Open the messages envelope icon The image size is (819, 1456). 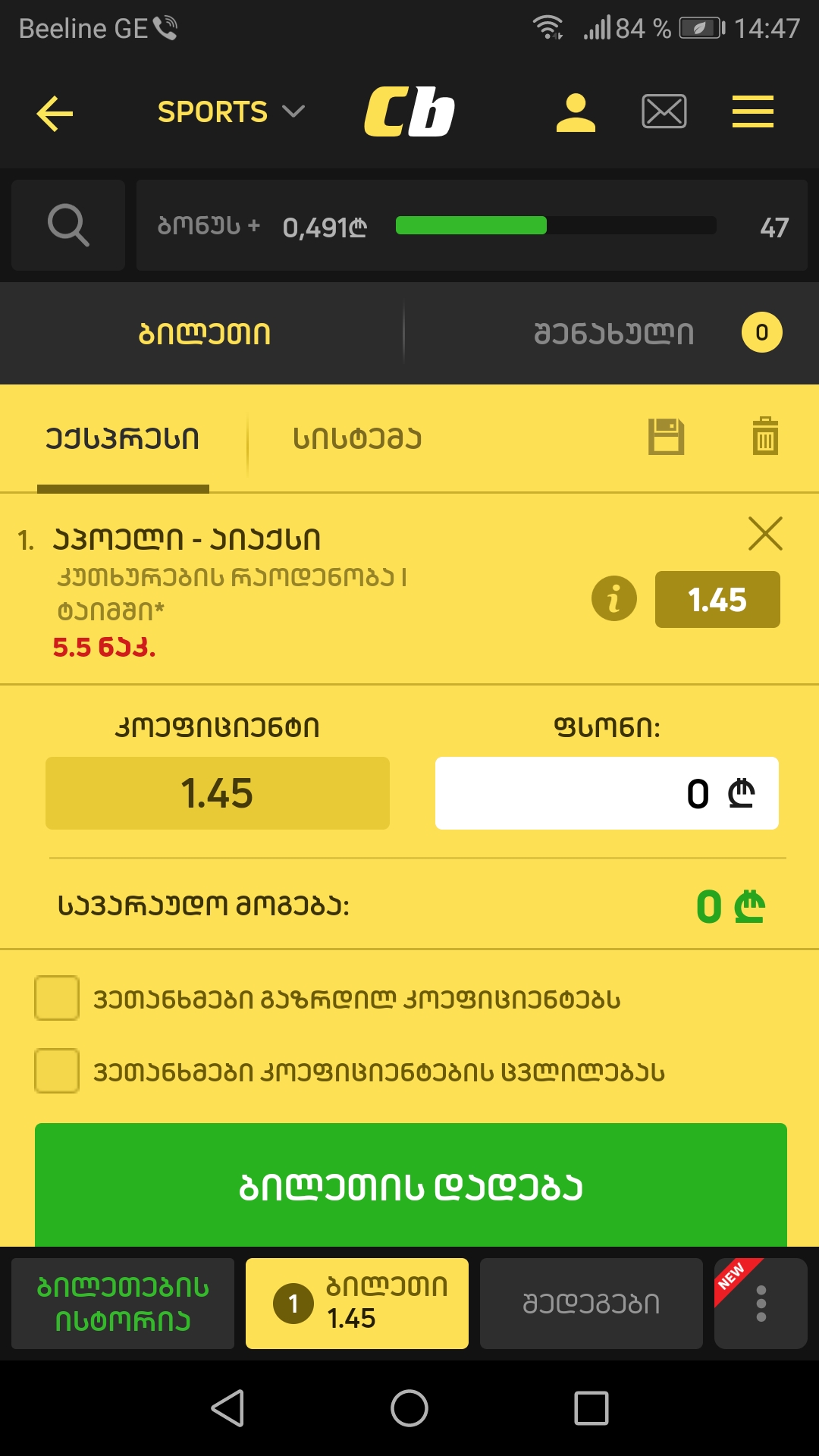coord(664,111)
